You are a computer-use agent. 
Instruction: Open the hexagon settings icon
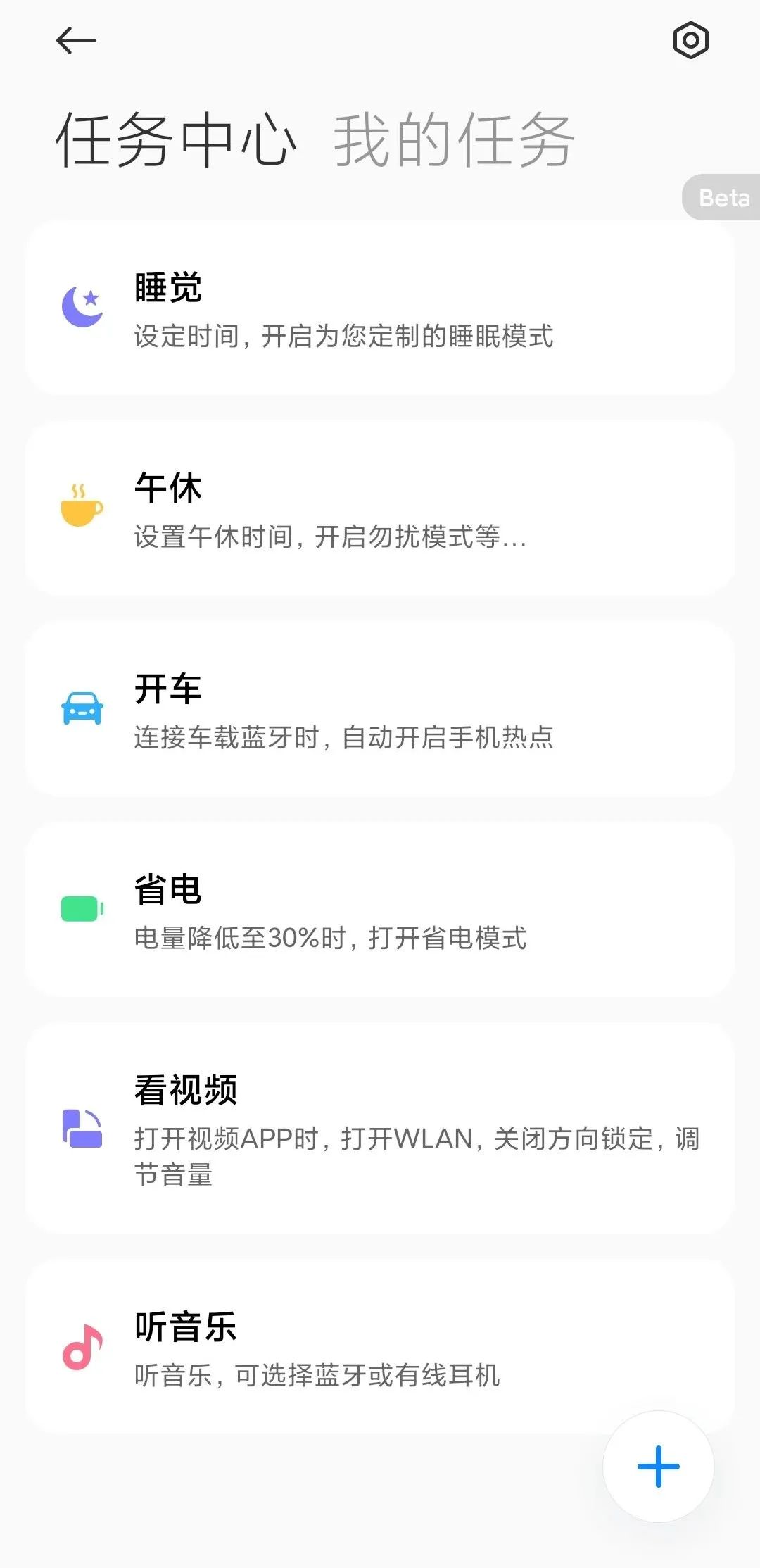690,40
